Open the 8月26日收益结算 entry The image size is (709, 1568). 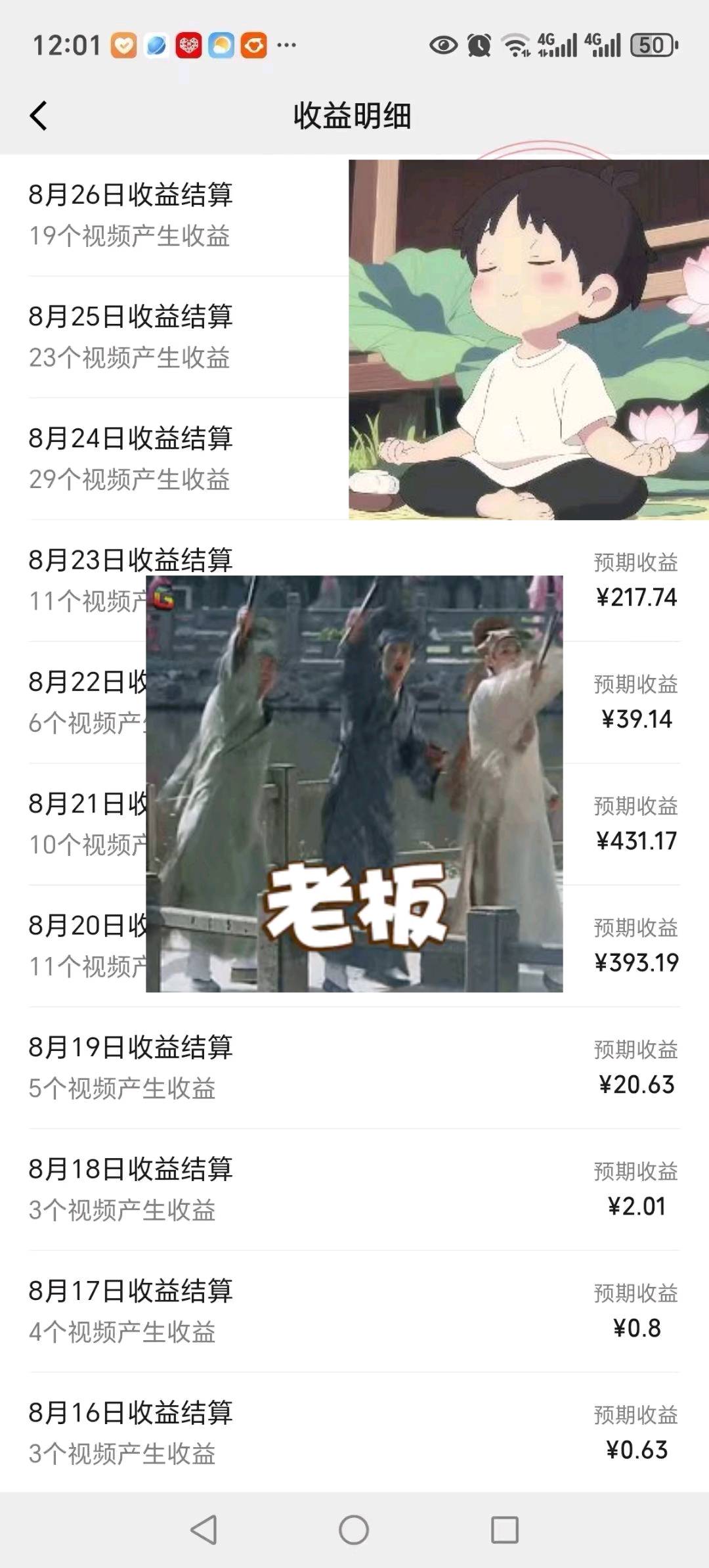[x=354, y=215]
